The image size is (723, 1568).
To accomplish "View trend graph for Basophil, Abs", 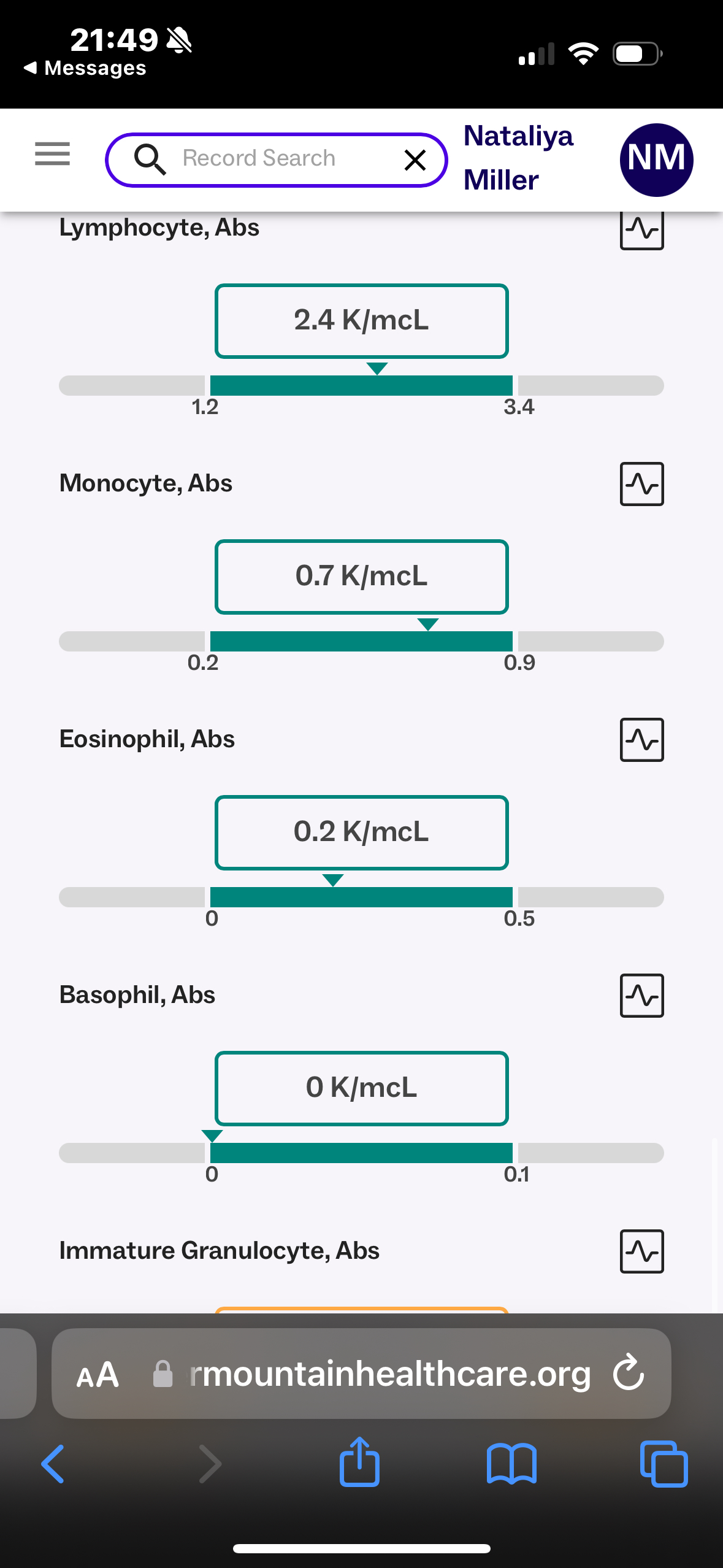I will pyautogui.click(x=641, y=996).
